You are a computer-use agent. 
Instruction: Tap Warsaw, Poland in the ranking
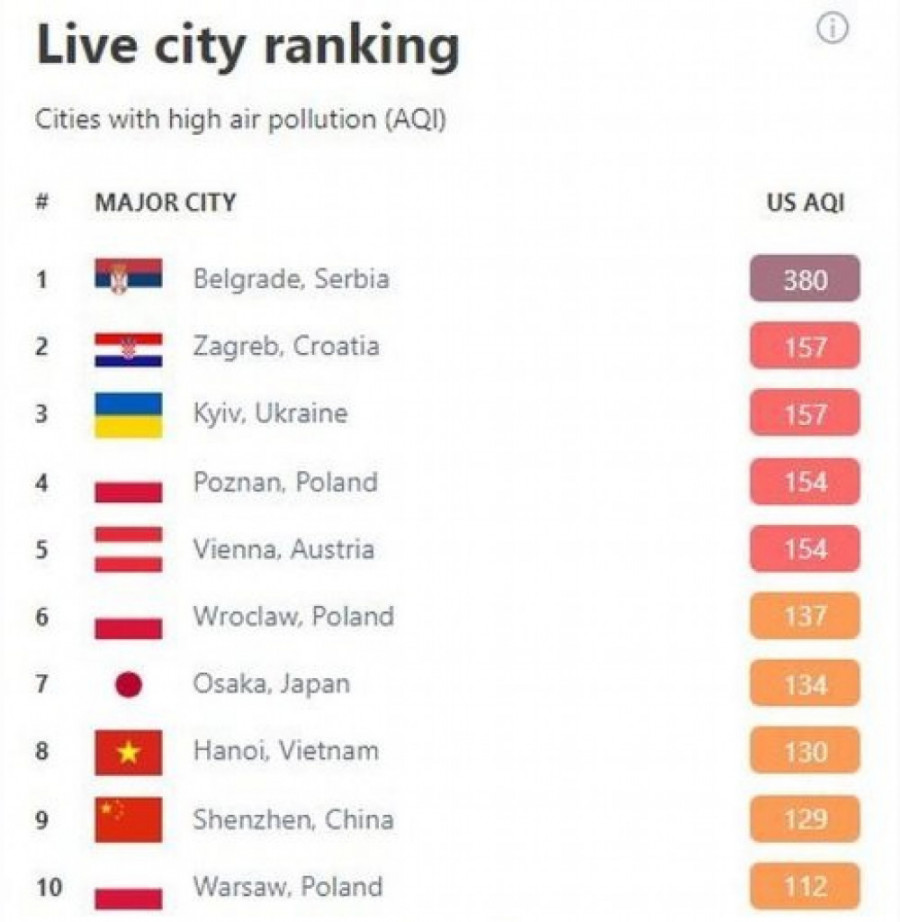288,886
